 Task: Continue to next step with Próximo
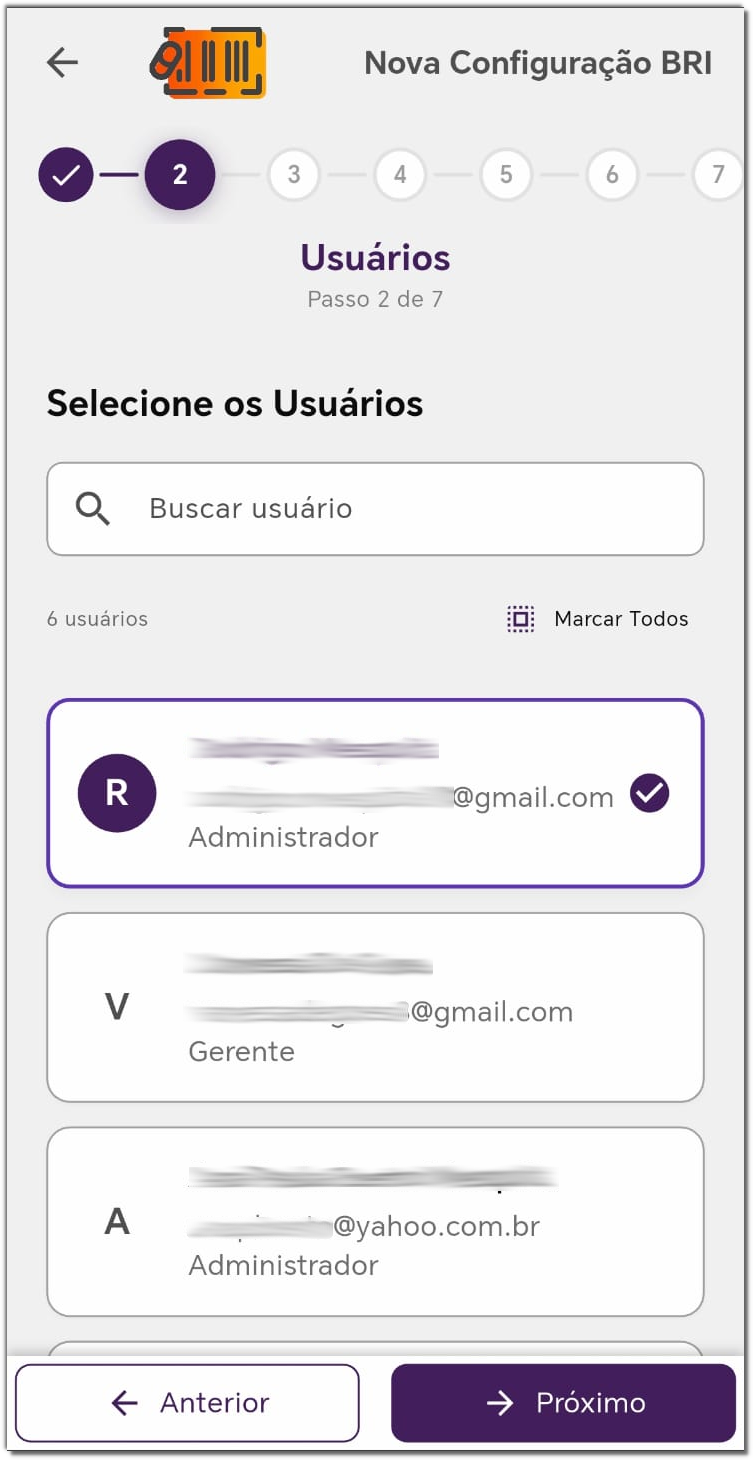(x=563, y=1402)
